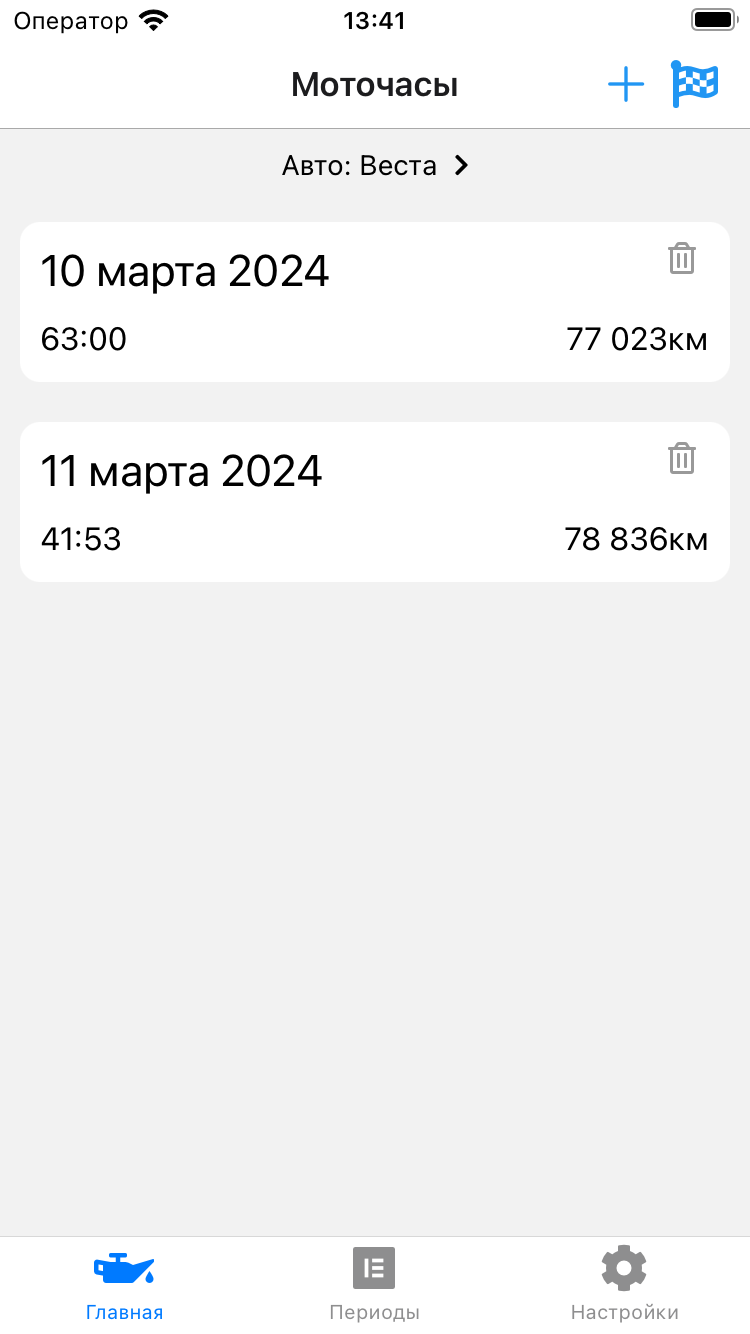The image size is (750, 1334).
Task: Switch to the Периоды tab
Action: 374,1285
